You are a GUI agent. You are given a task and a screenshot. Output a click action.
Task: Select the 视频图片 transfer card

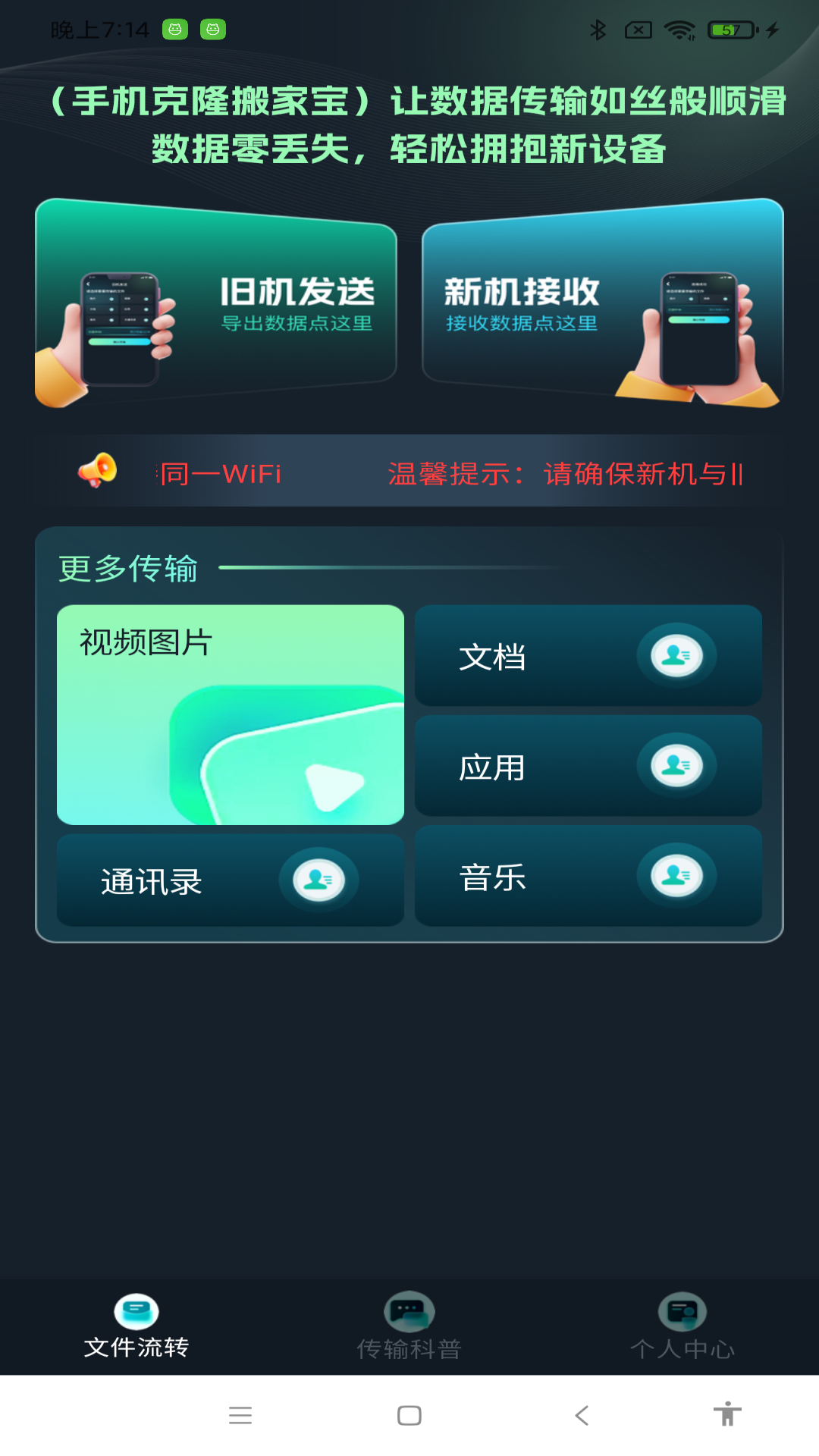230,713
